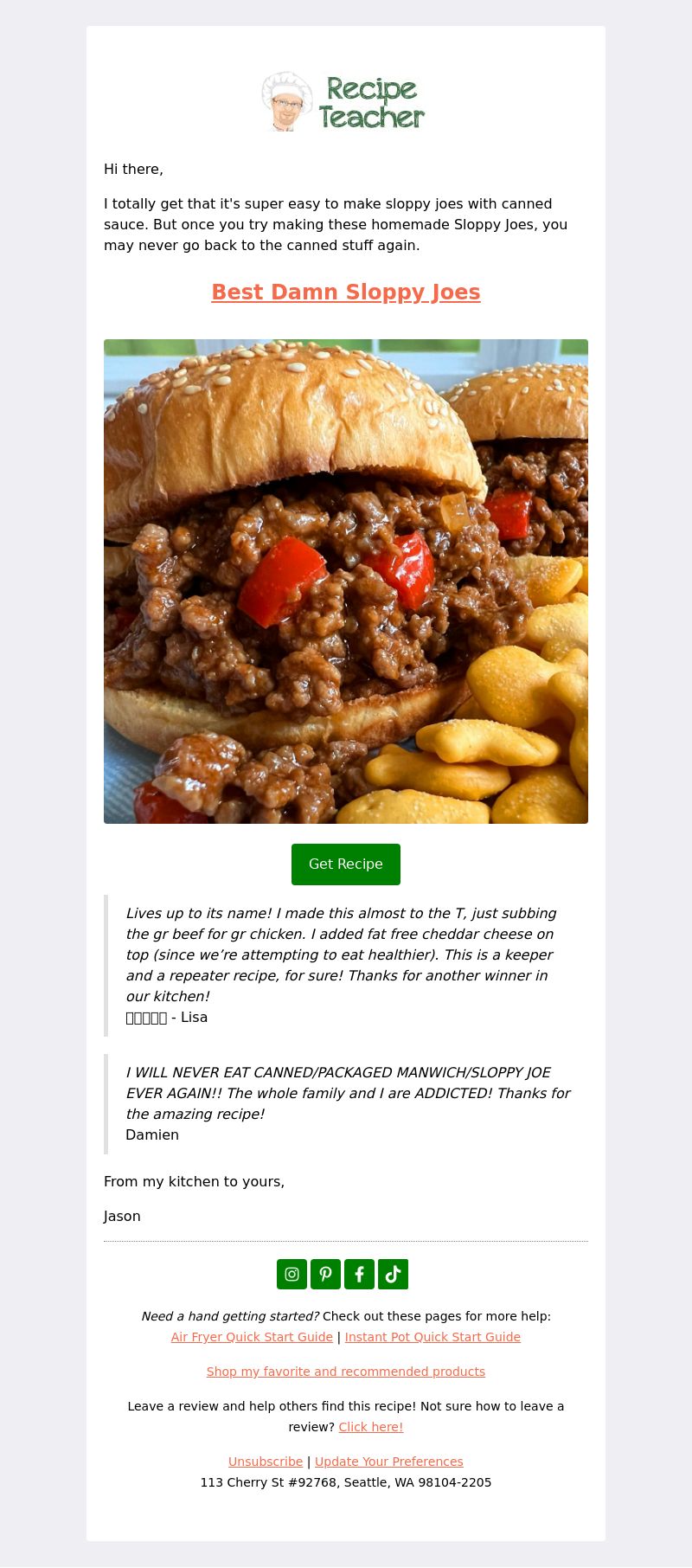Shop my favorite and recommended products

pos(346,1372)
